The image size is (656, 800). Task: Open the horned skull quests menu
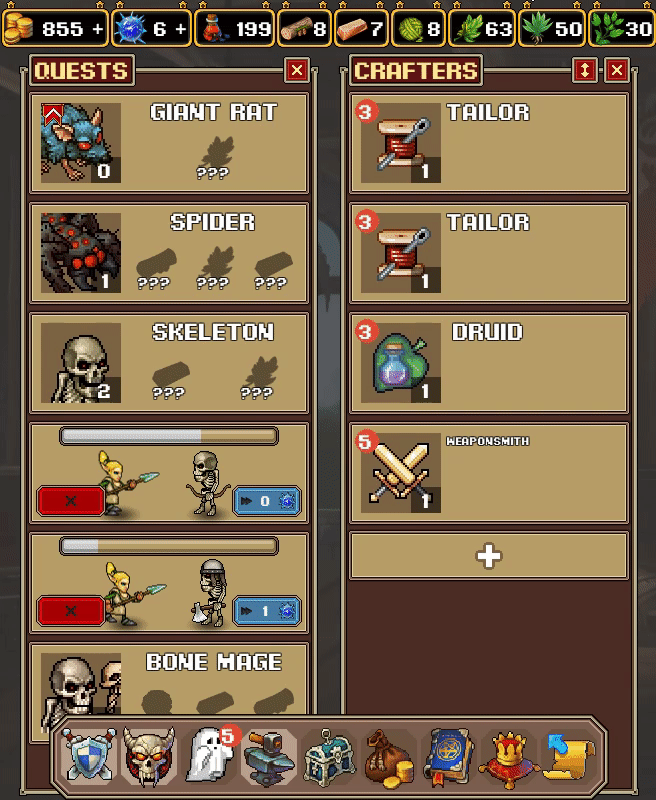click(x=148, y=757)
